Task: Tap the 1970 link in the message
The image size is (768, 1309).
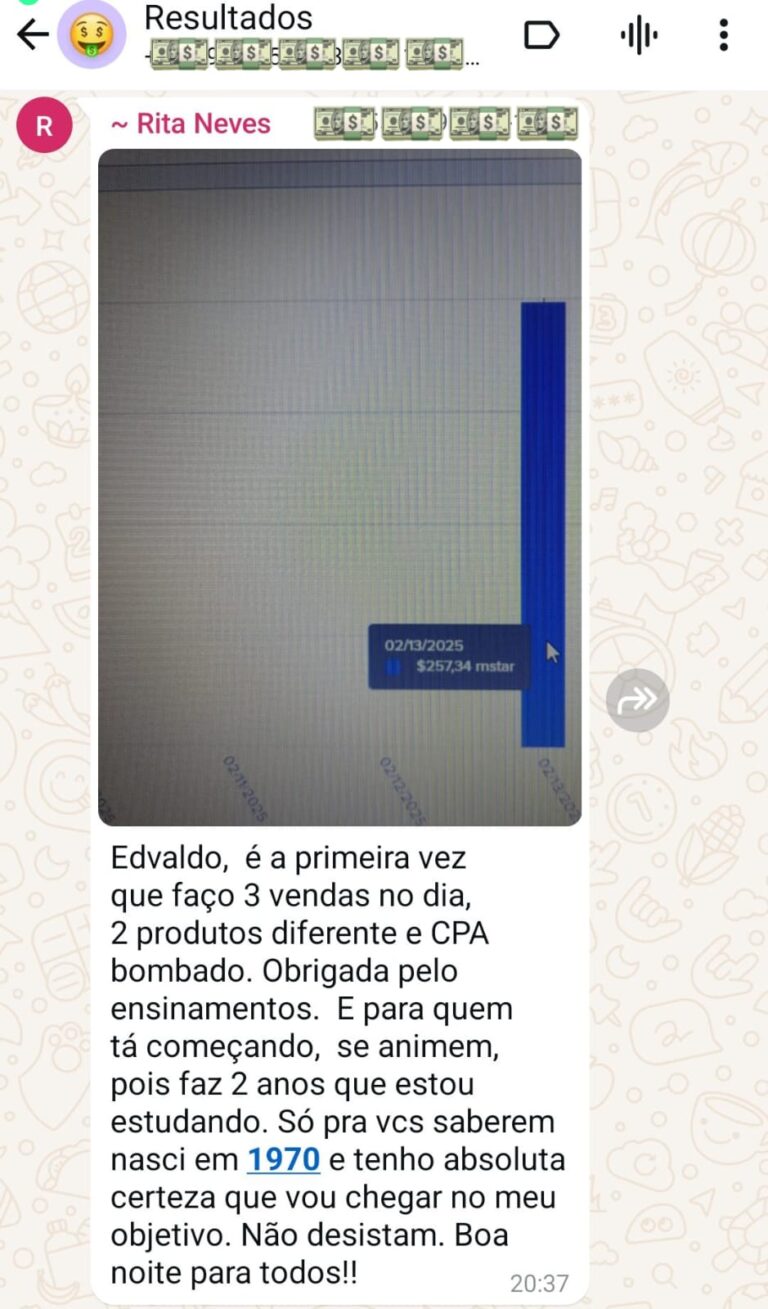Action: tap(283, 1159)
